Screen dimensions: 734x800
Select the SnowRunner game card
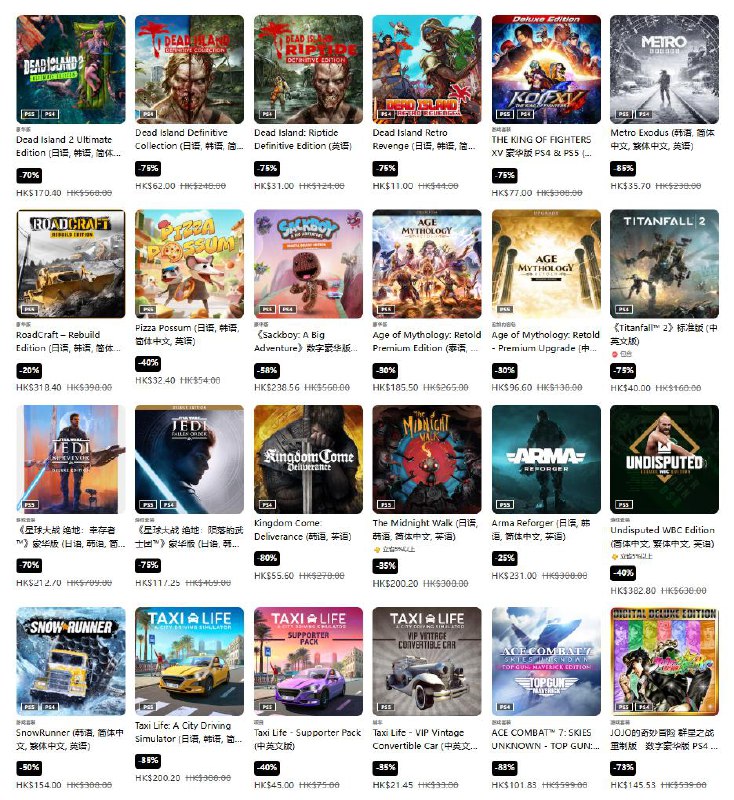click(x=71, y=661)
